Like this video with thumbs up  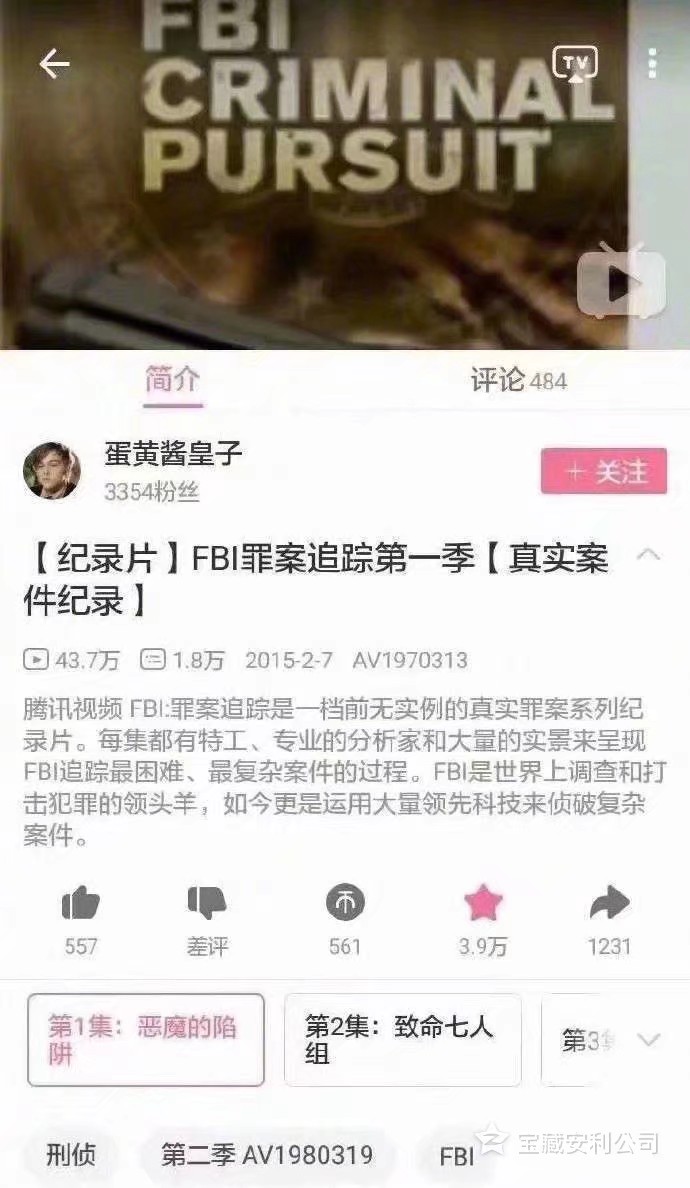pos(81,905)
